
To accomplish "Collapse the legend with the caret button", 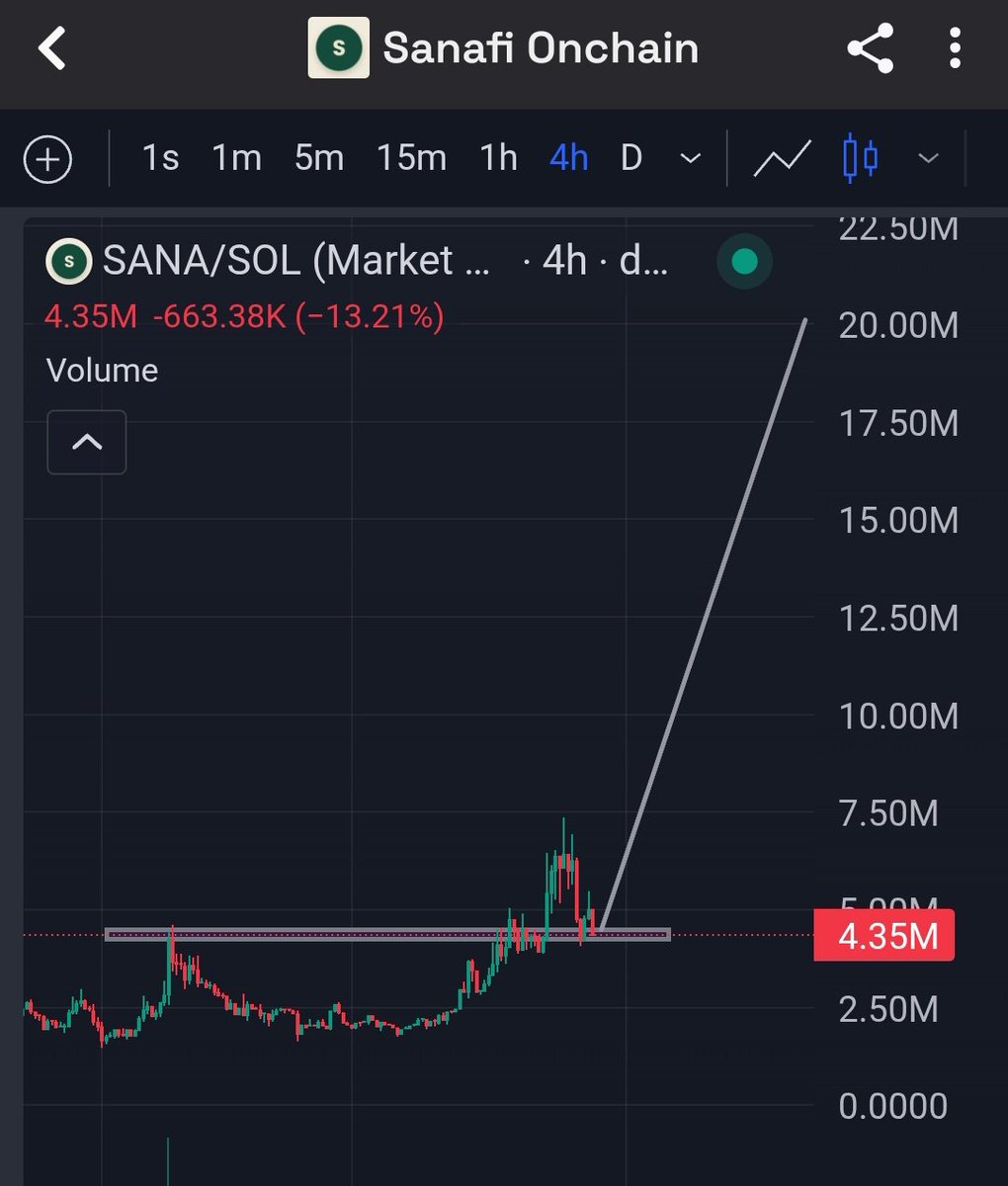I will point(87,442).
